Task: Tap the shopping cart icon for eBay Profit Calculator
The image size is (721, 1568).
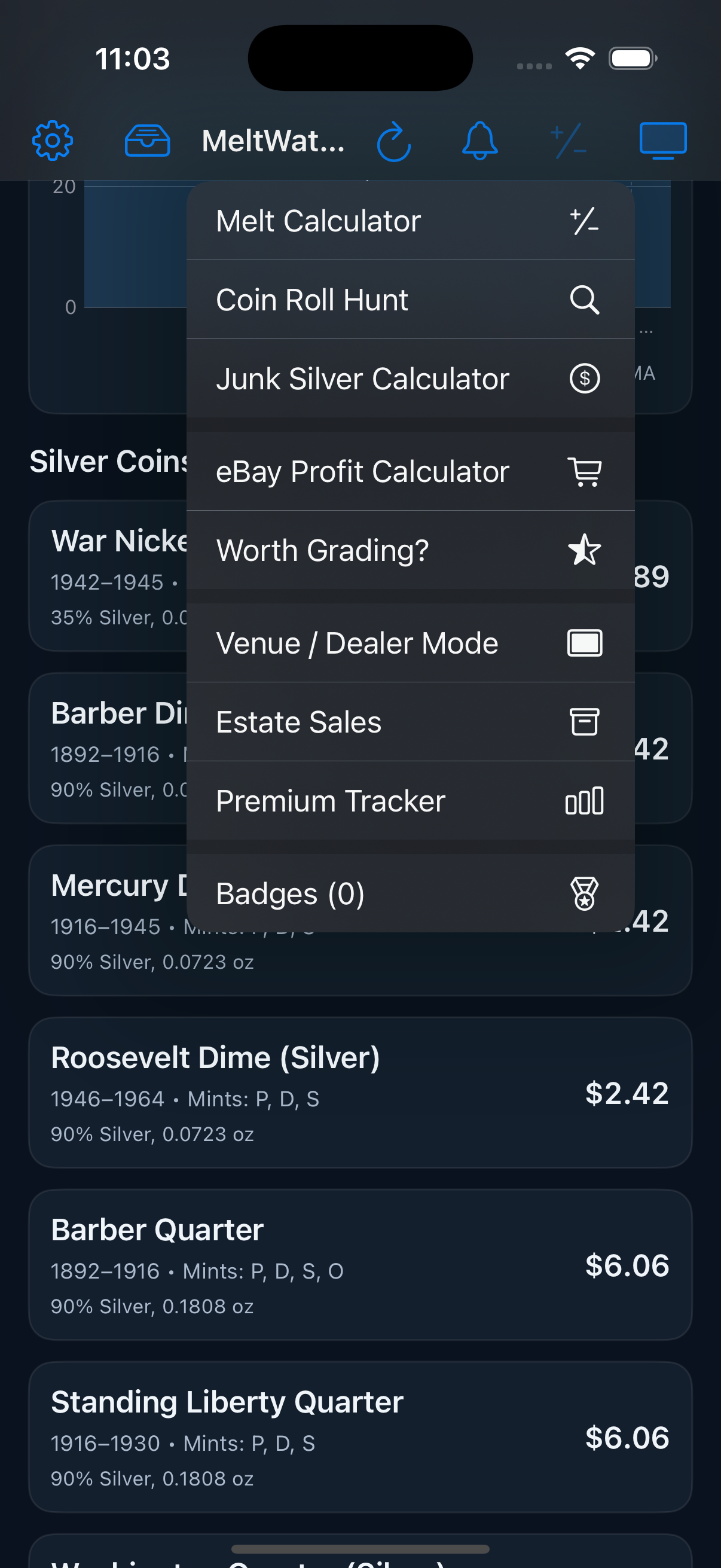Action: point(585,471)
